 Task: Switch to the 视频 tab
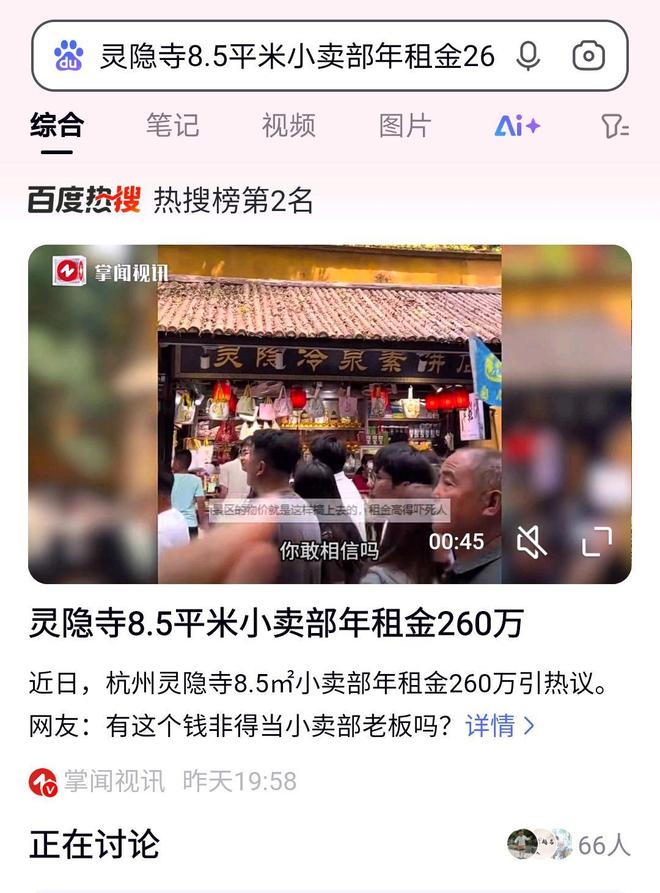coord(288,125)
